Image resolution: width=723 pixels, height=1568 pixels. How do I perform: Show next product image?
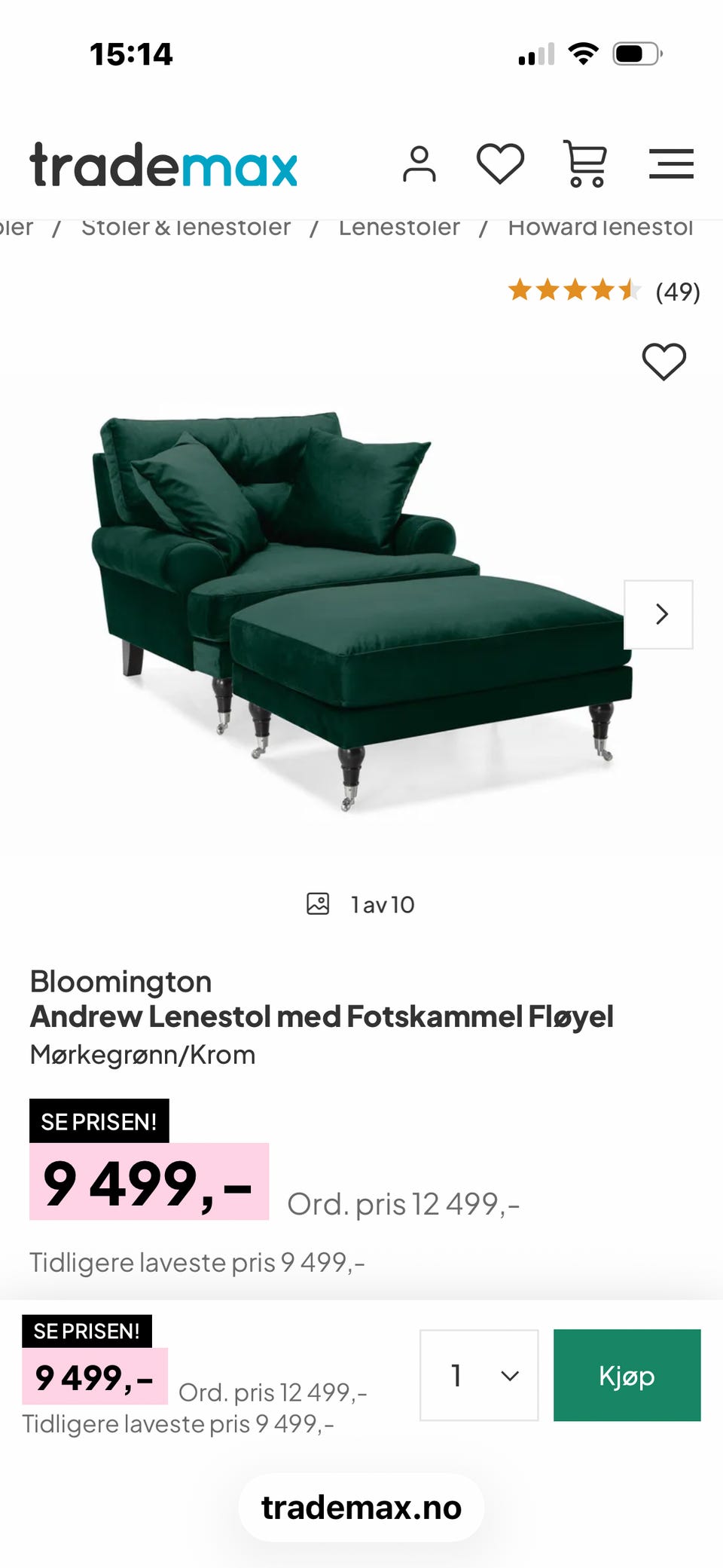point(659,615)
